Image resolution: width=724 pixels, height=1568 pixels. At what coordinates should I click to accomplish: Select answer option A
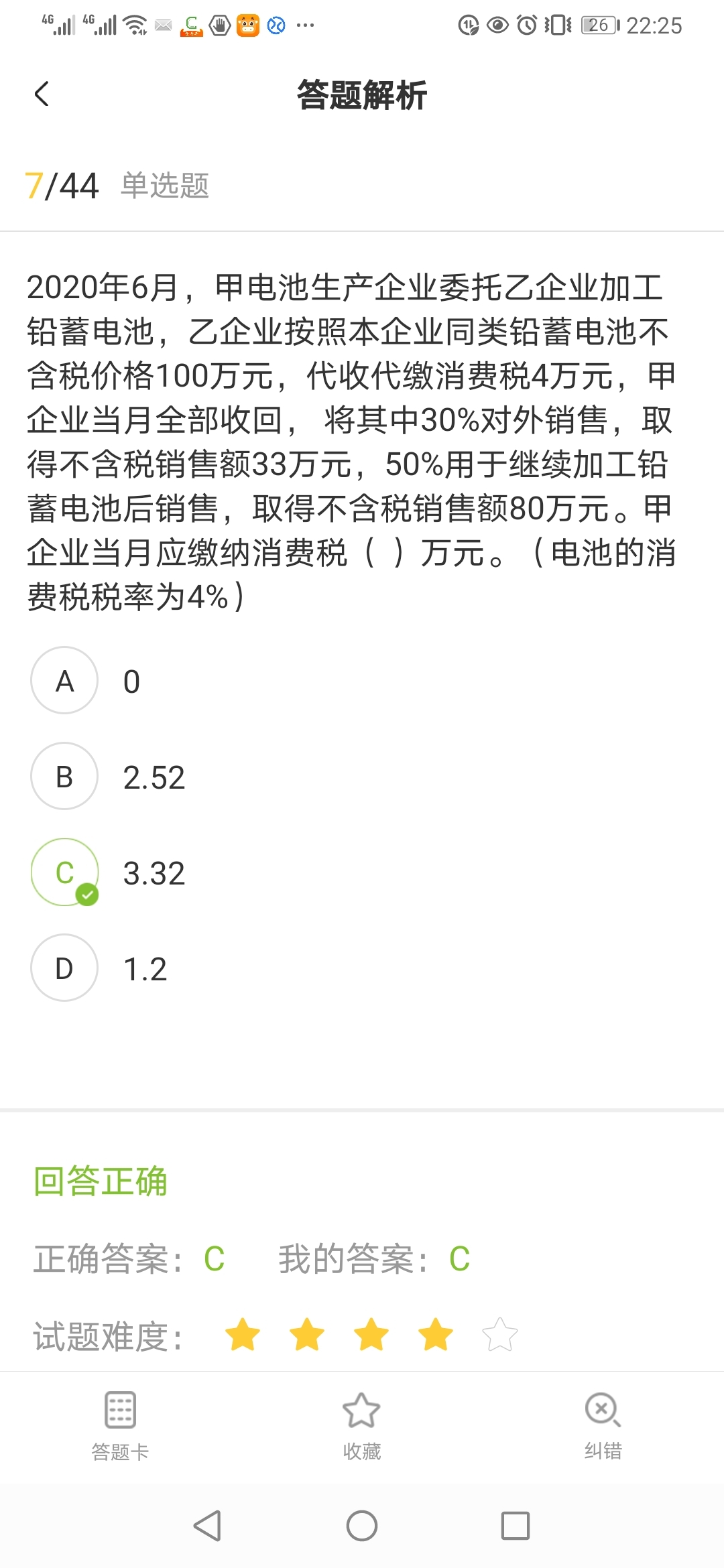(x=64, y=681)
